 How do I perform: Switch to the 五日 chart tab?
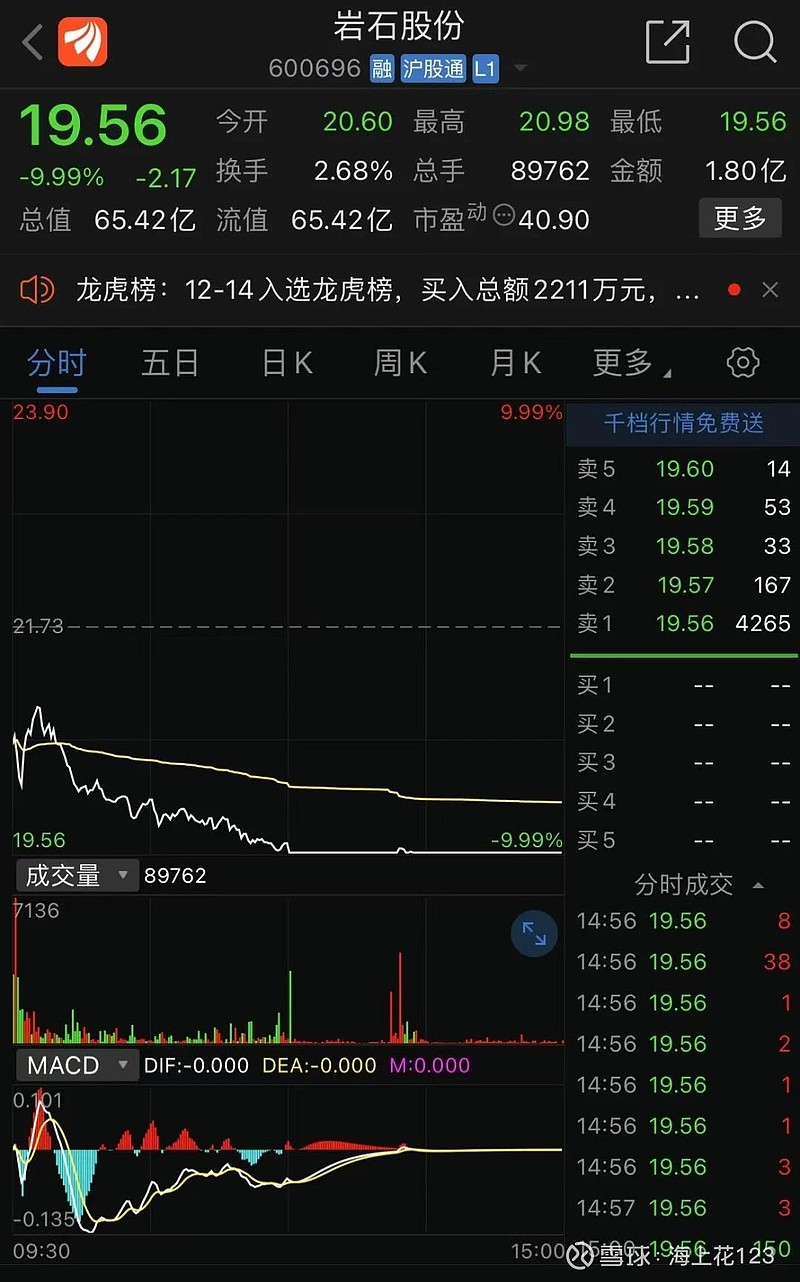[170, 363]
